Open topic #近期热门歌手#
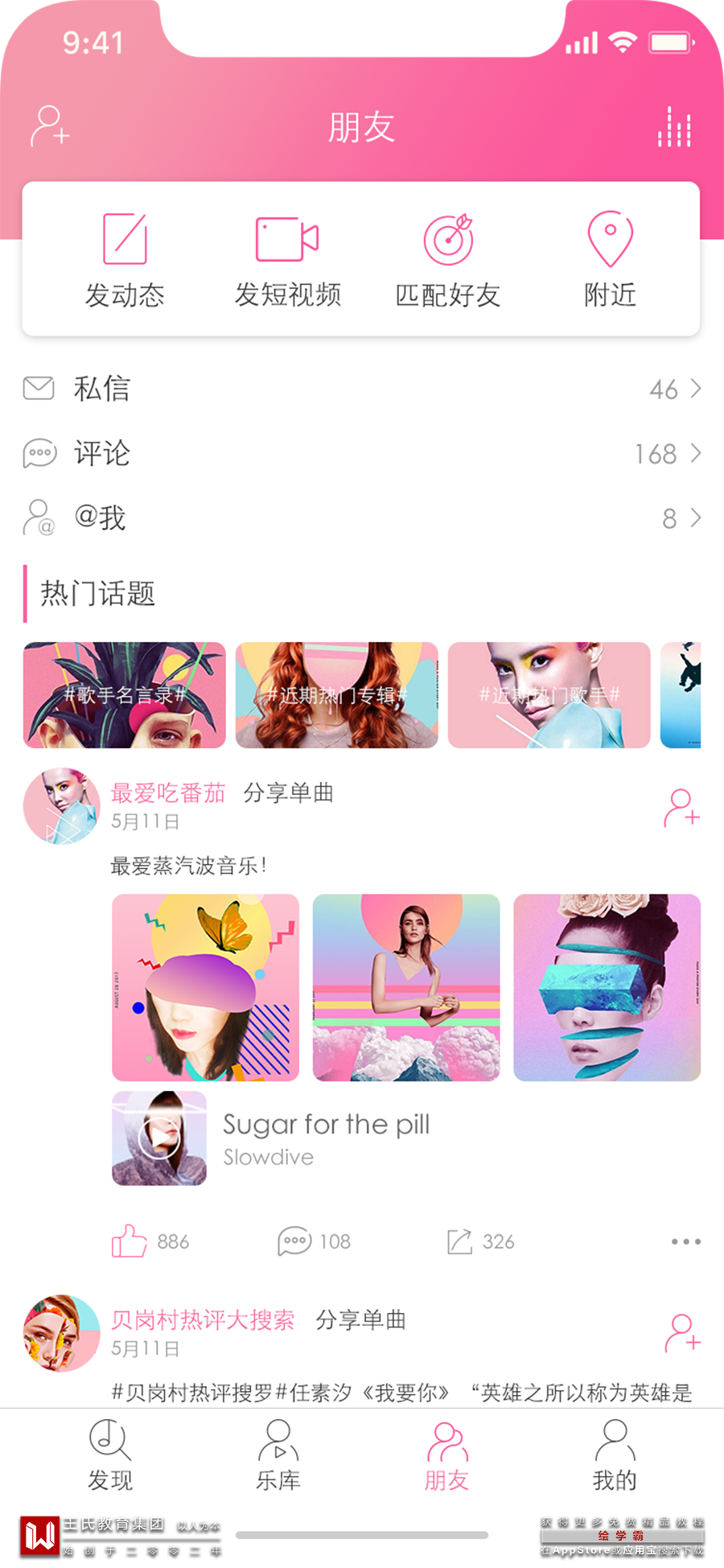Screen dimensions: 724x1568 (x=549, y=695)
